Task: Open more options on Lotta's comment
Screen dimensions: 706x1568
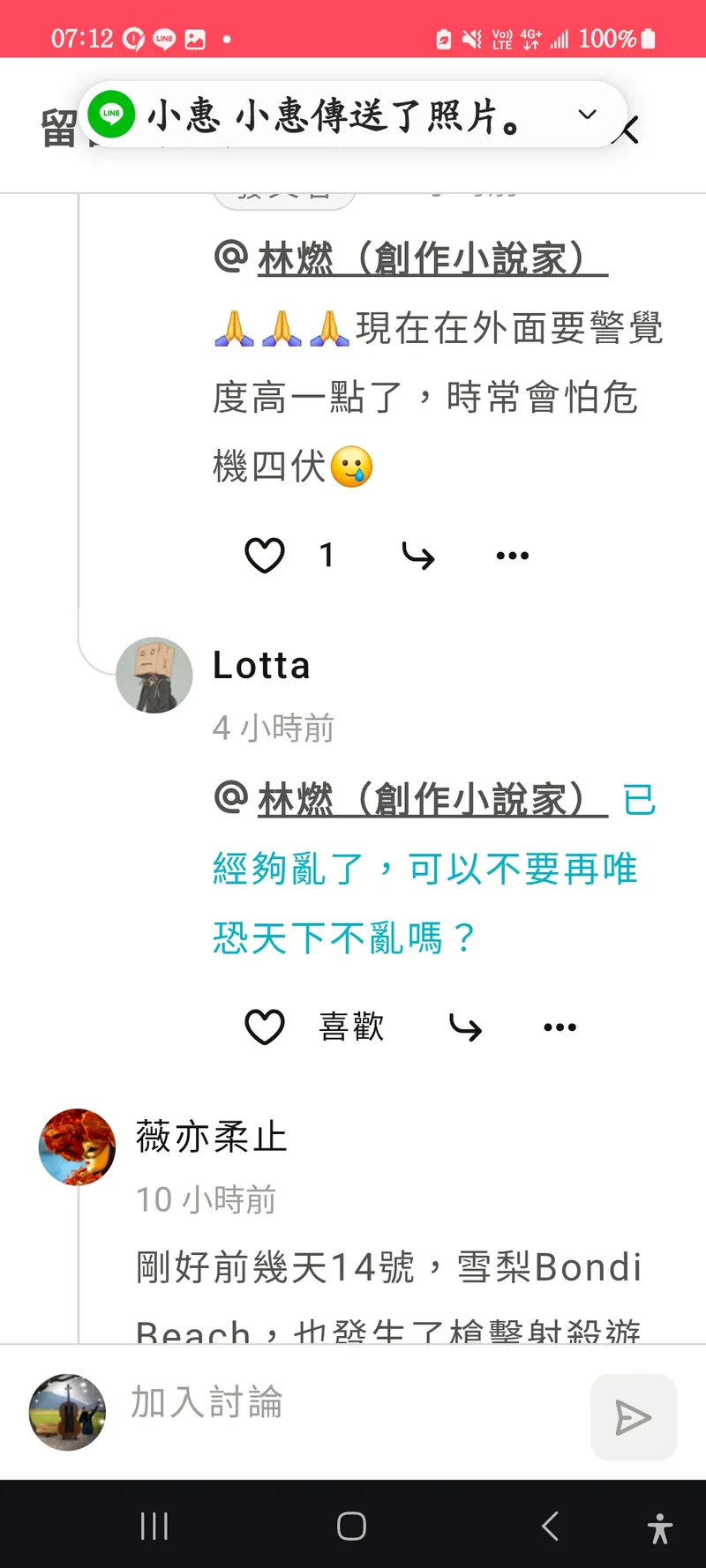Action: [x=560, y=1027]
